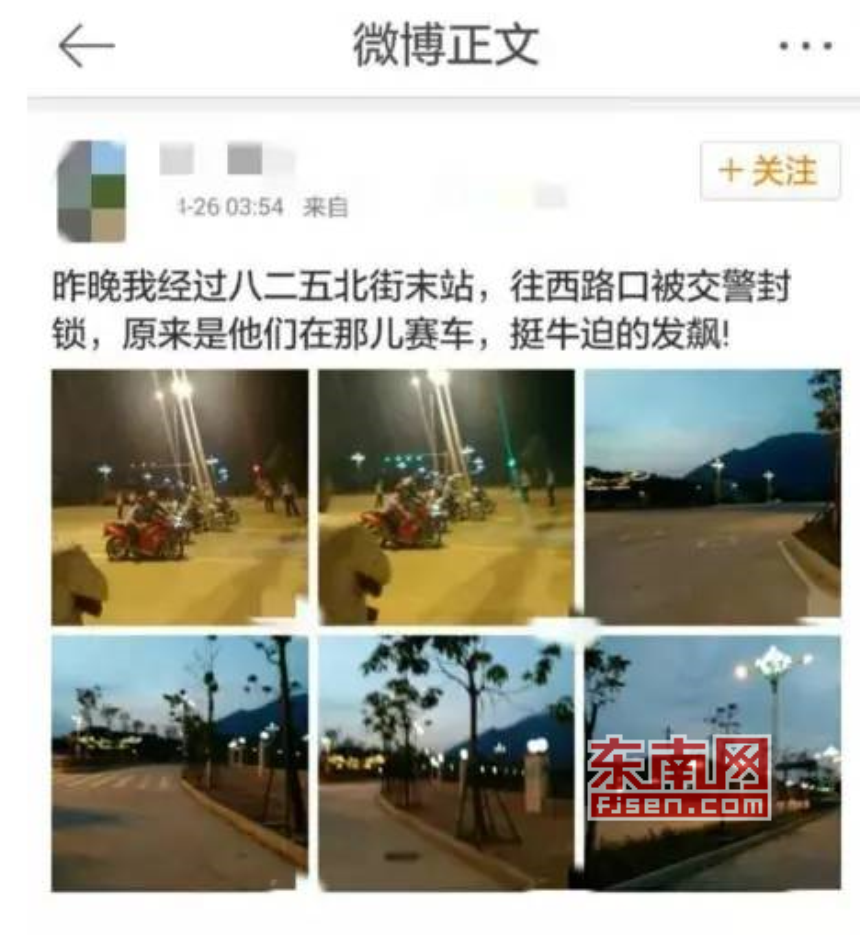
Task: Open the first red motorcycle night photo
Action: (x=180, y=497)
